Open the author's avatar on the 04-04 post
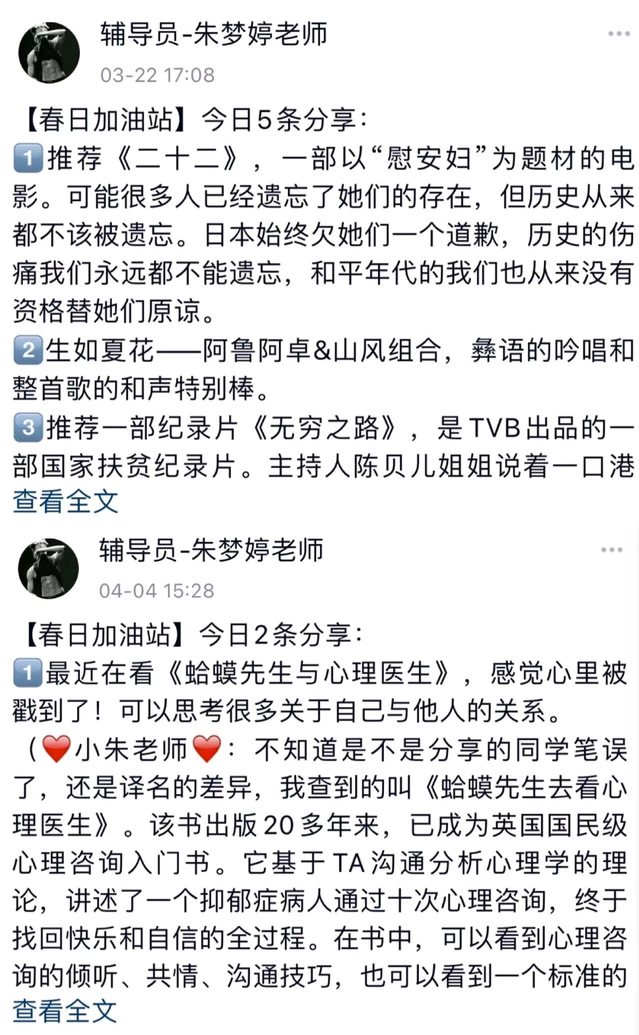 point(49,568)
